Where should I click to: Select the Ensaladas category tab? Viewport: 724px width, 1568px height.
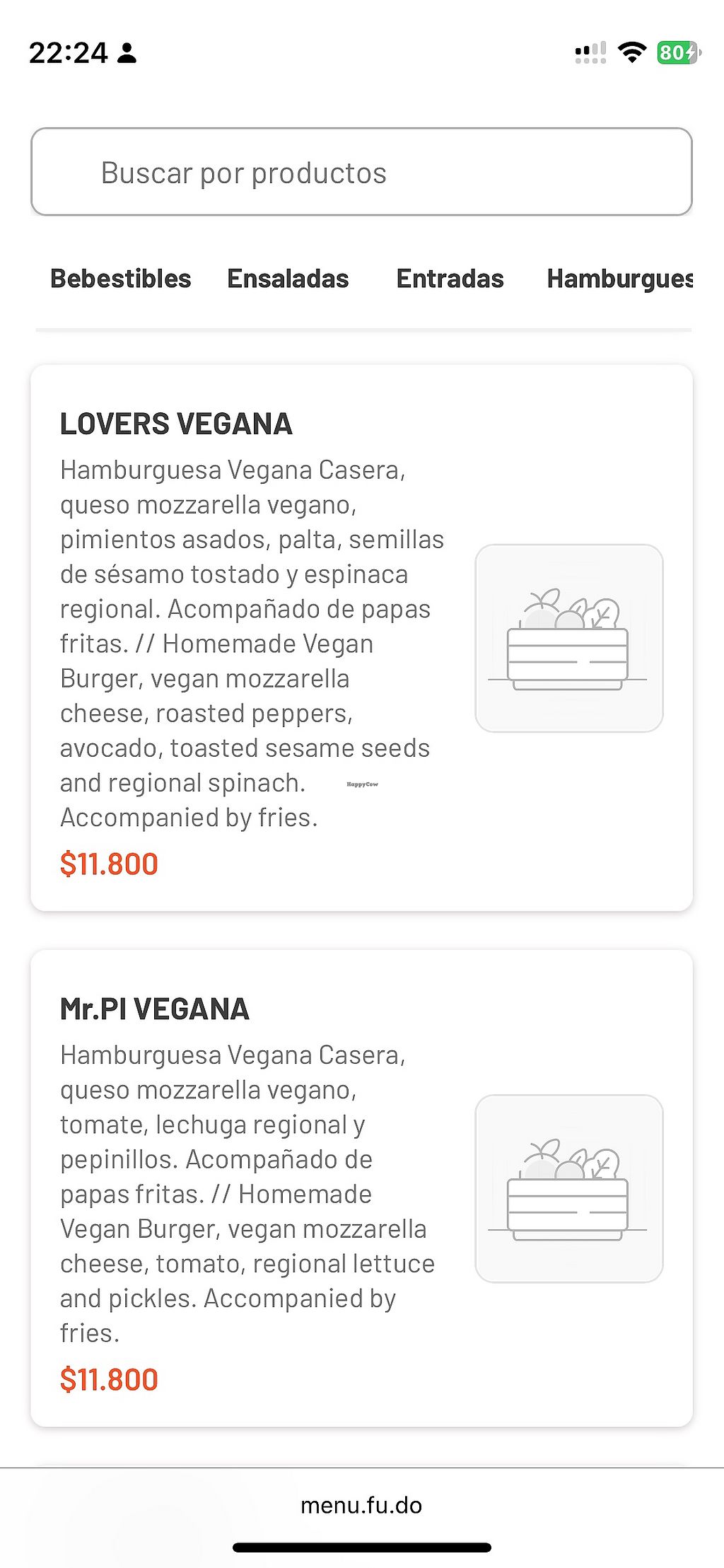tap(288, 279)
